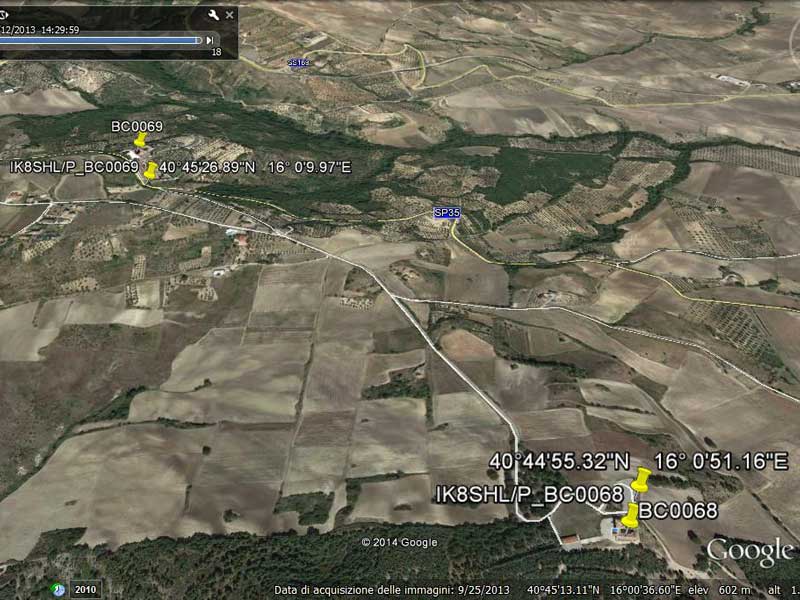Close the time slider panel
This screenshot has height=600, width=800.
(x=230, y=14)
